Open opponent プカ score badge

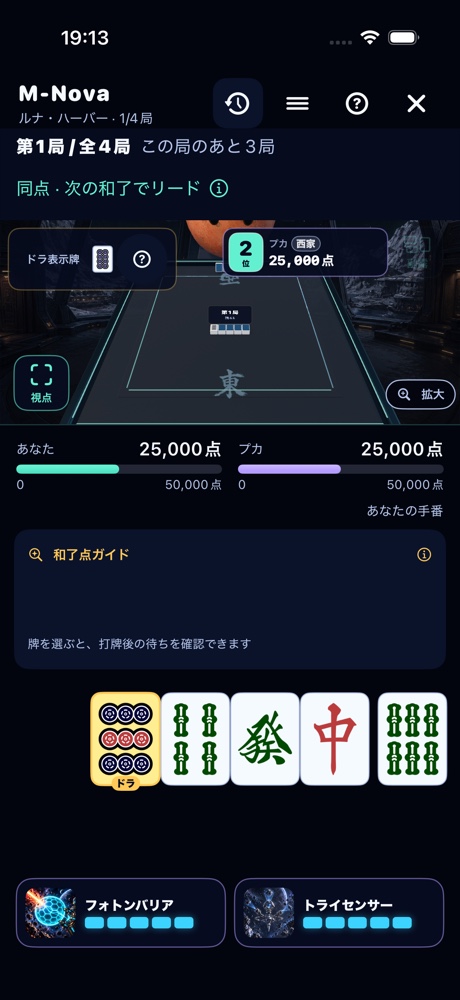[x=305, y=253]
